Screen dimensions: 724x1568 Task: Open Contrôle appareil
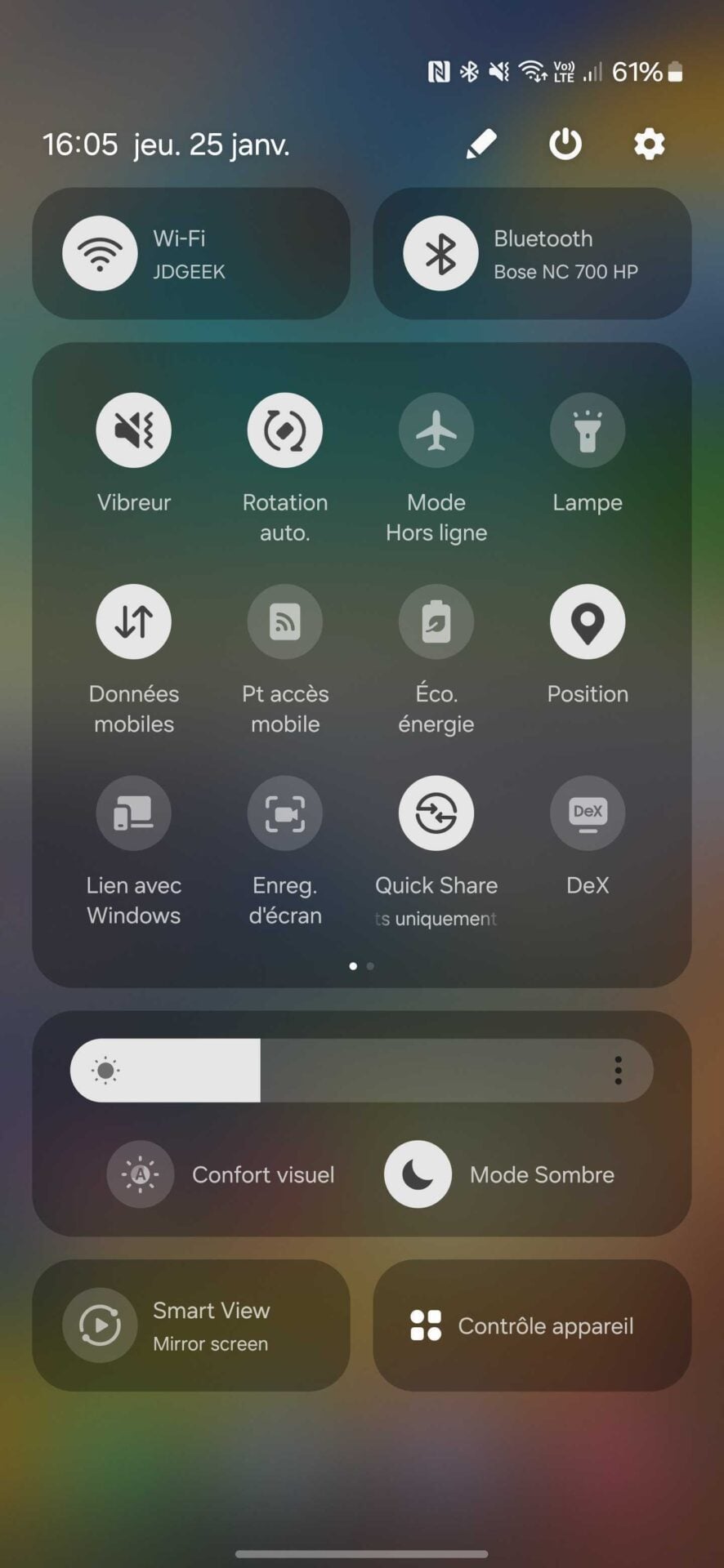click(x=532, y=1325)
